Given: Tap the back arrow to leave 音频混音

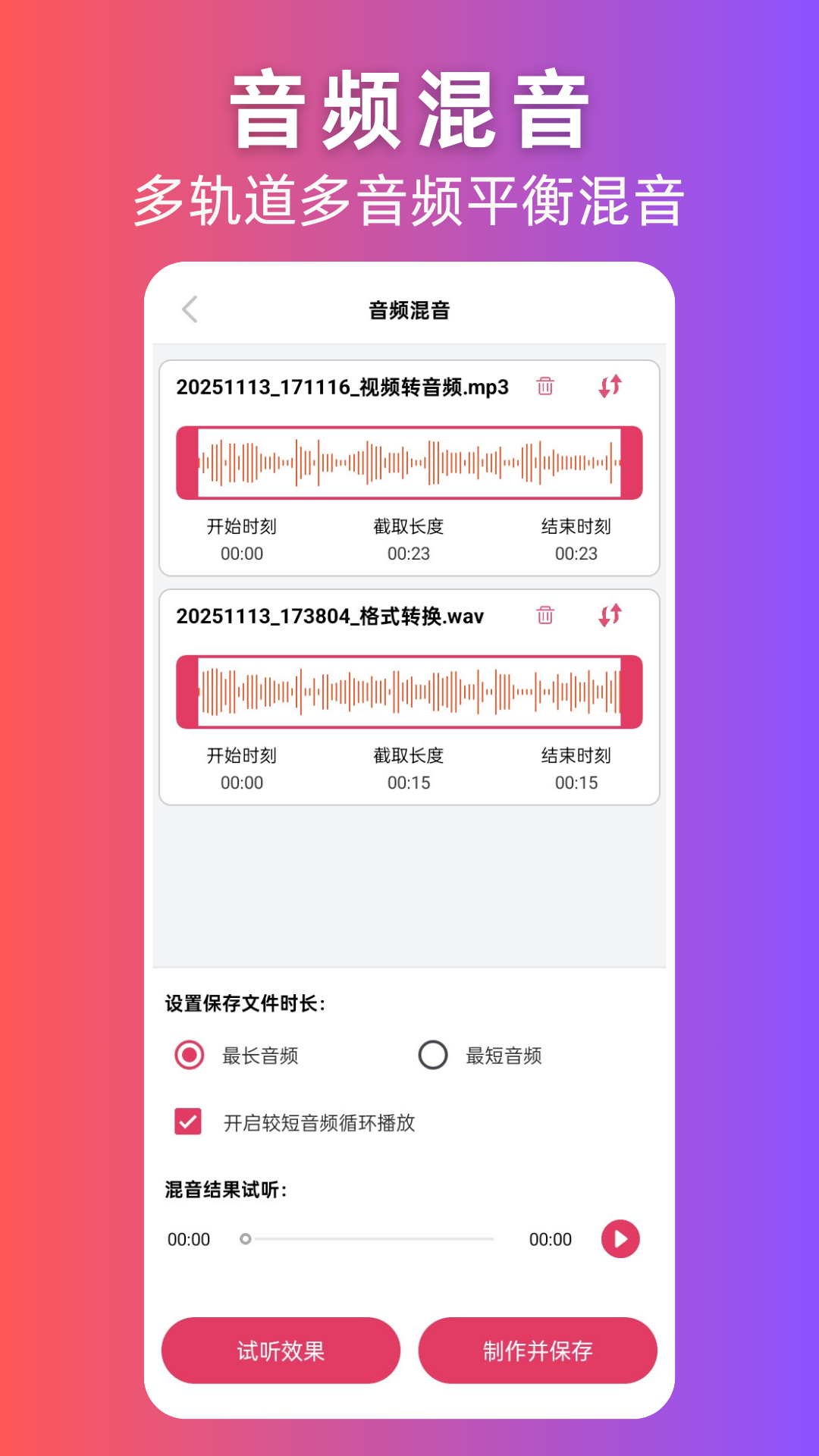Looking at the screenshot, I should pos(189,309).
